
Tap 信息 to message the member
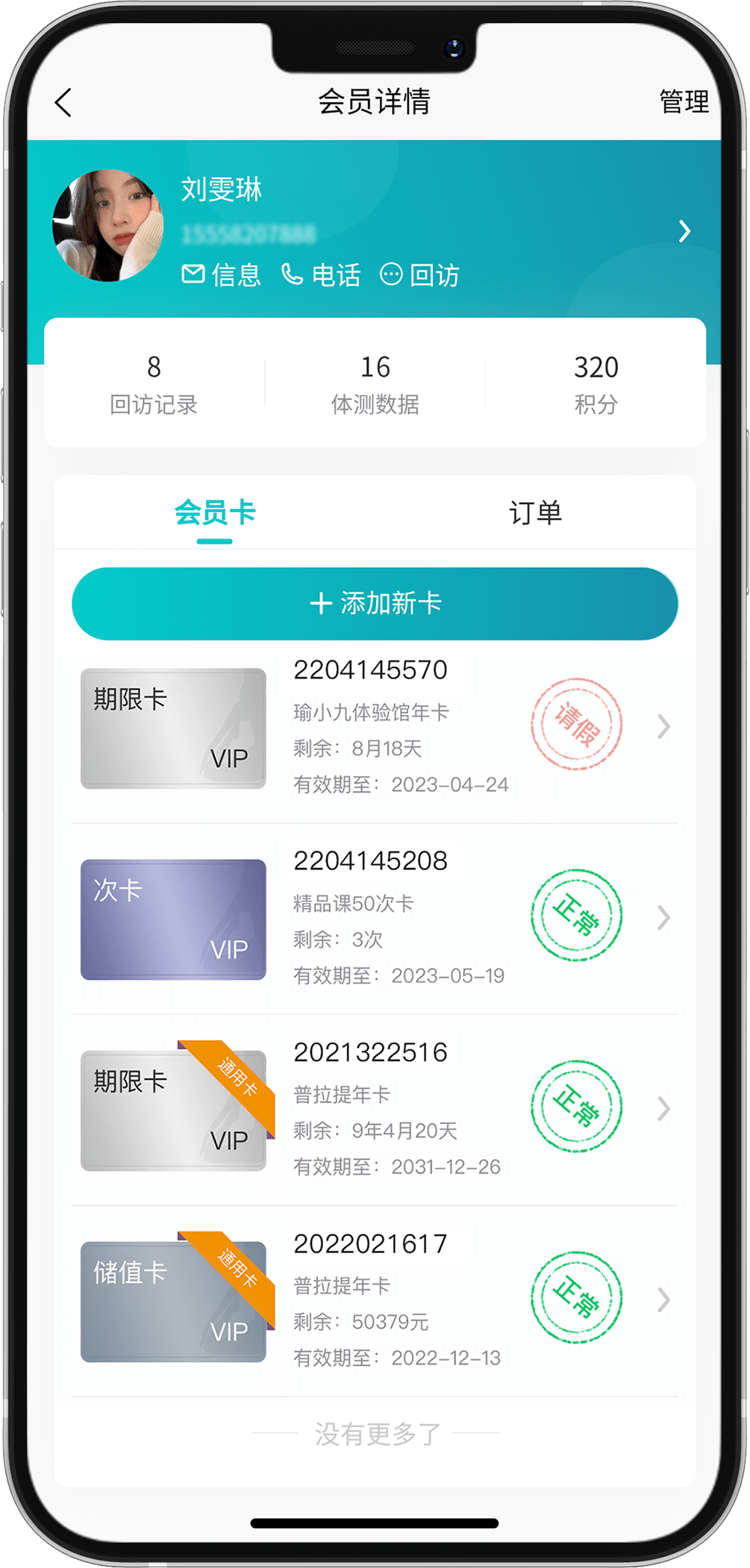coord(222,275)
